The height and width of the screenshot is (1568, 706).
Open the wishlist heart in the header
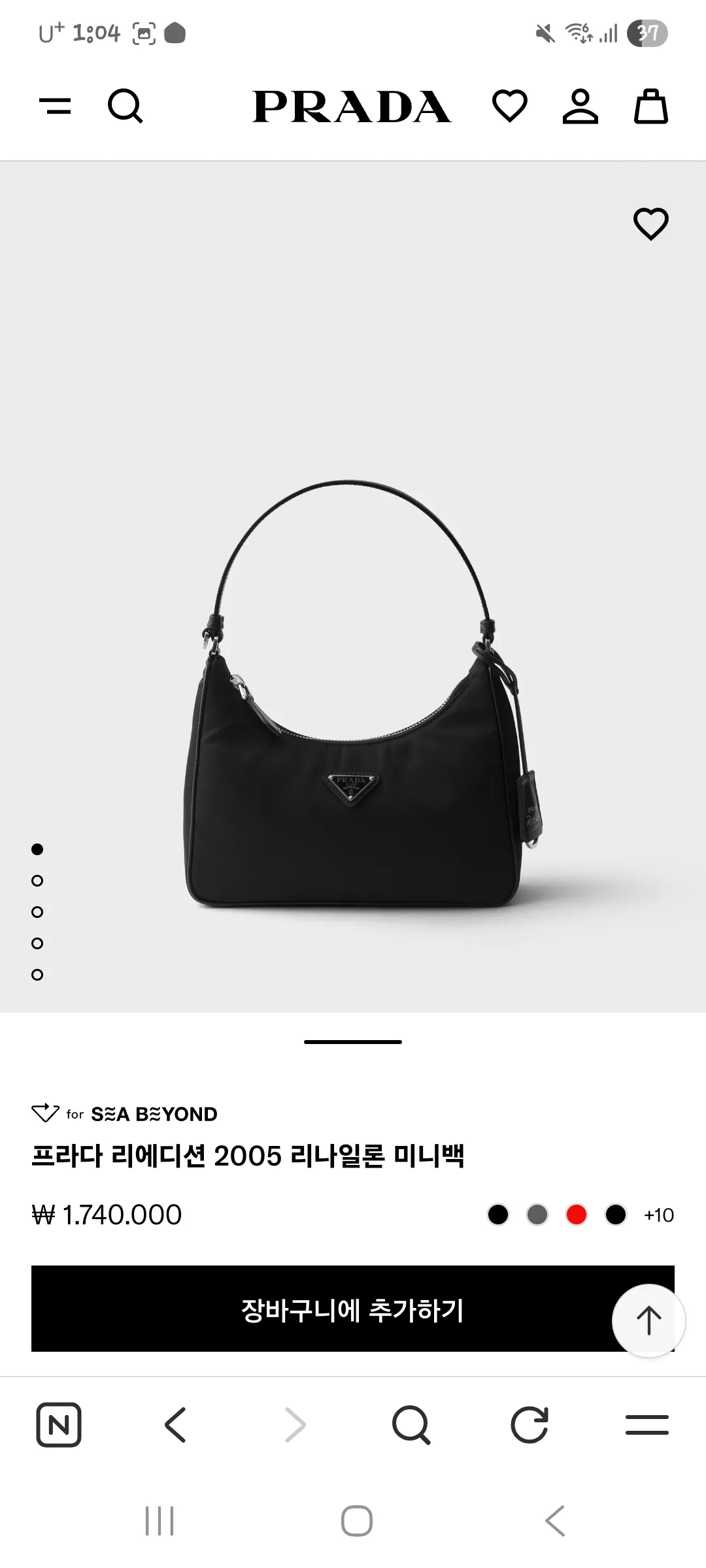coord(510,106)
